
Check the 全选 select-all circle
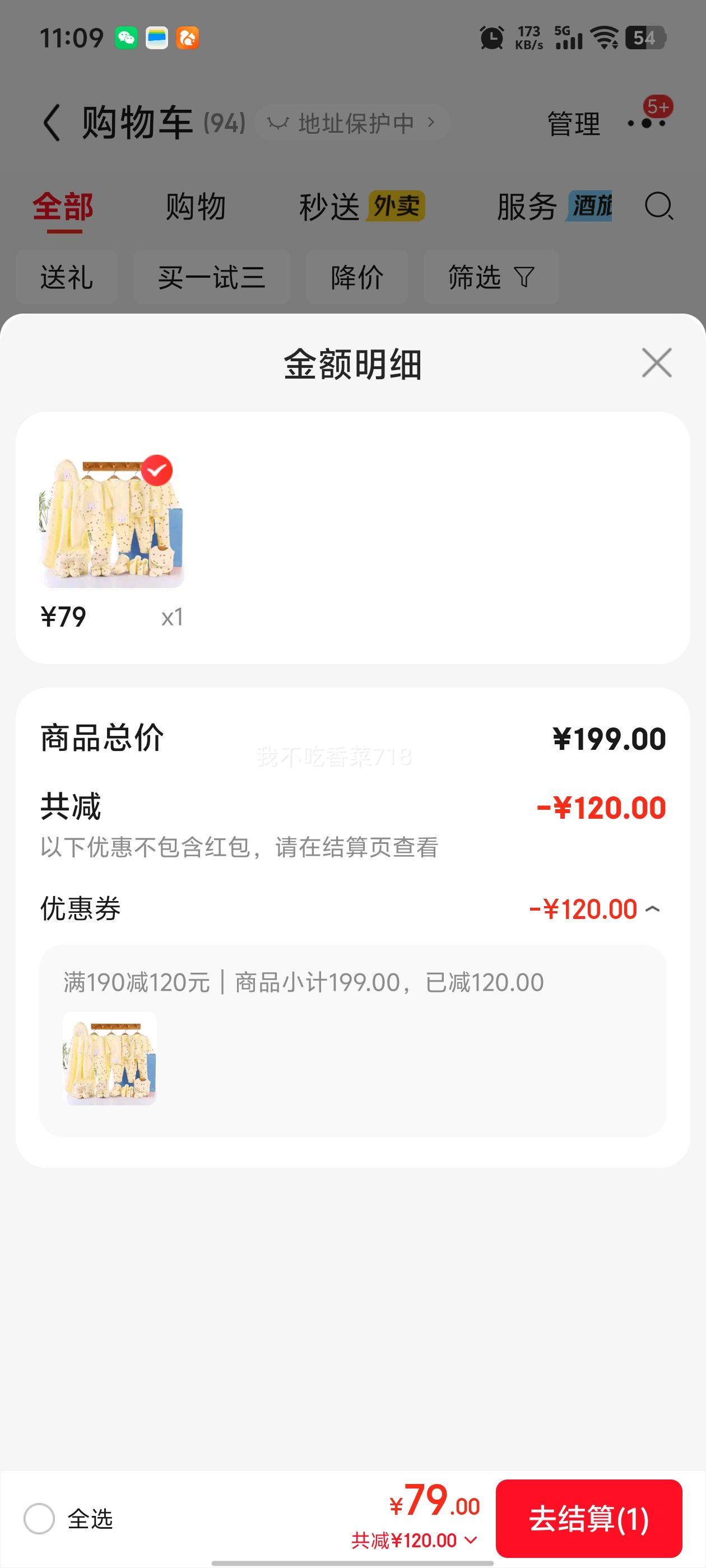(39, 1518)
